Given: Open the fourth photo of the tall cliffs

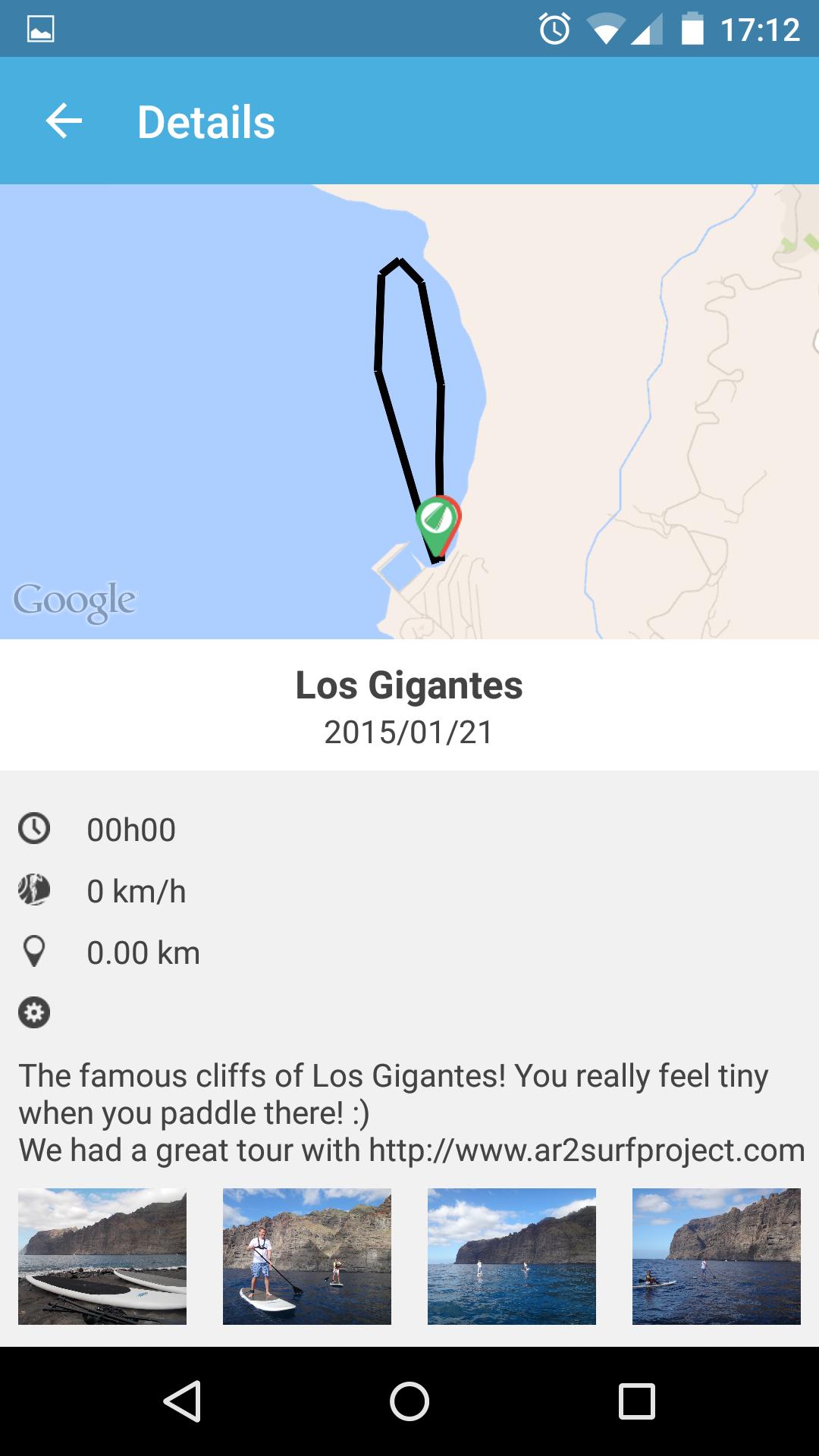Looking at the screenshot, I should [x=717, y=1256].
